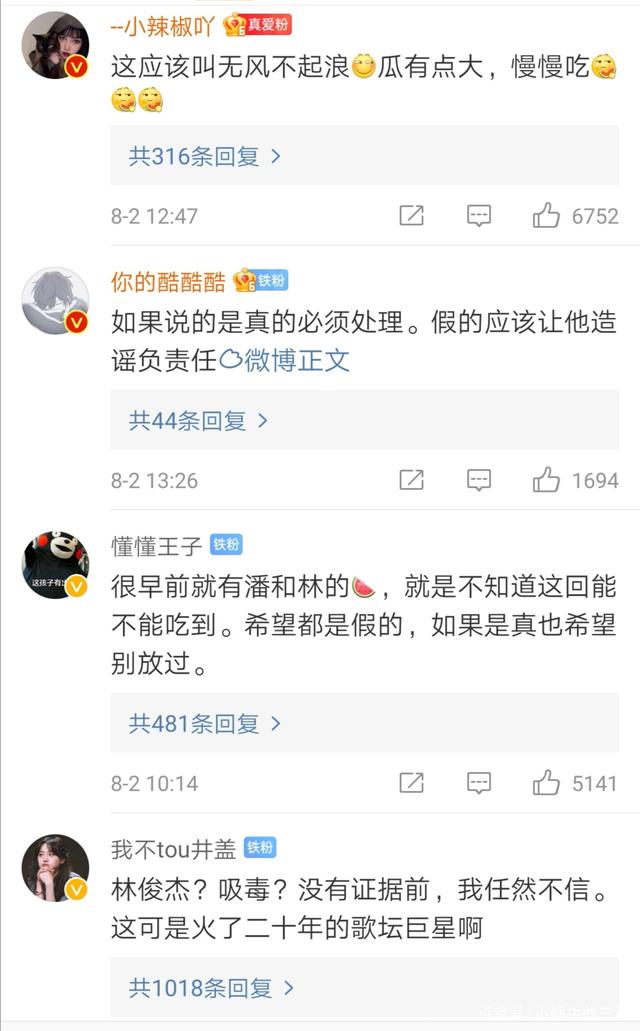Like 你的酷酷酷's comment
Viewport: 640px width, 1031px height.
pyautogui.click(x=546, y=481)
